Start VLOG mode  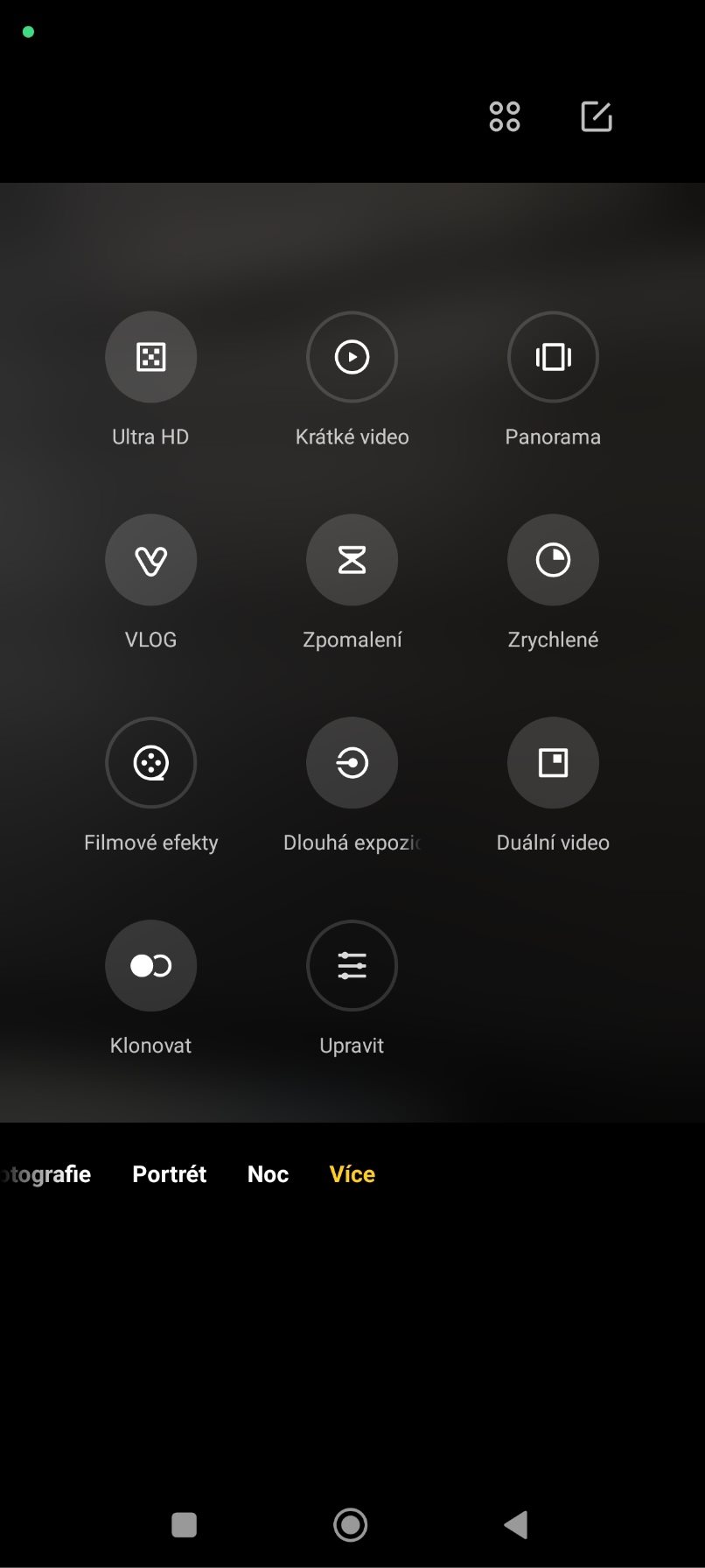coord(150,560)
